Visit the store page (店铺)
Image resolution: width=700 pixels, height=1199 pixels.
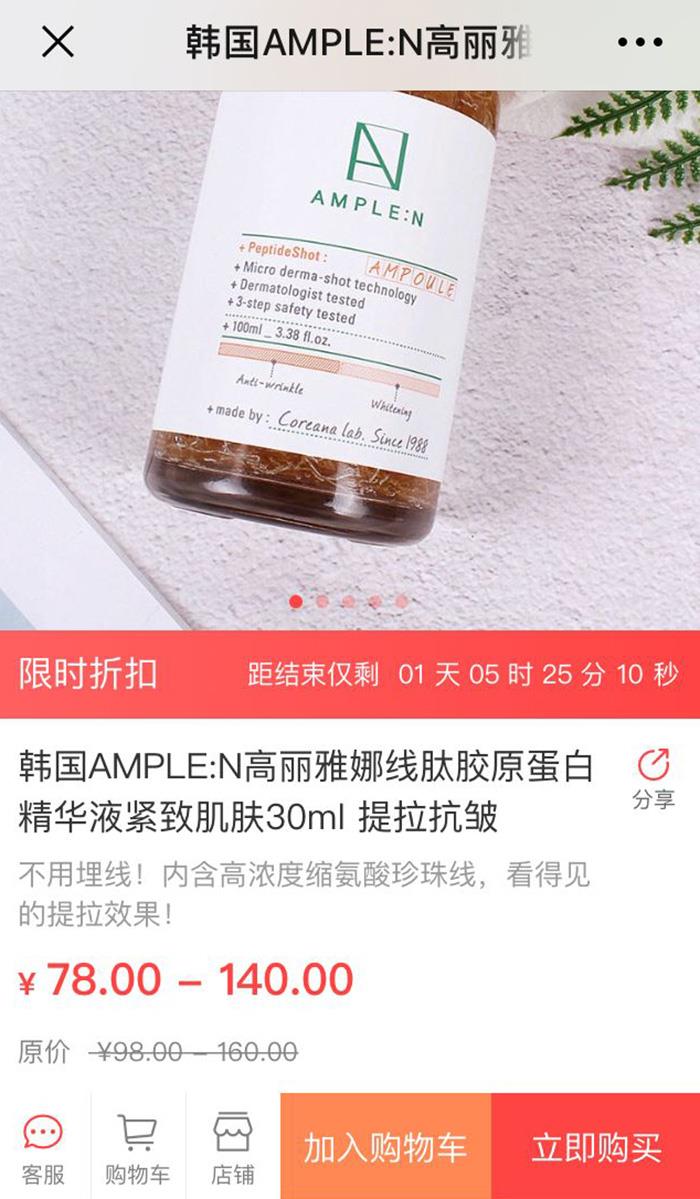pos(232,1147)
